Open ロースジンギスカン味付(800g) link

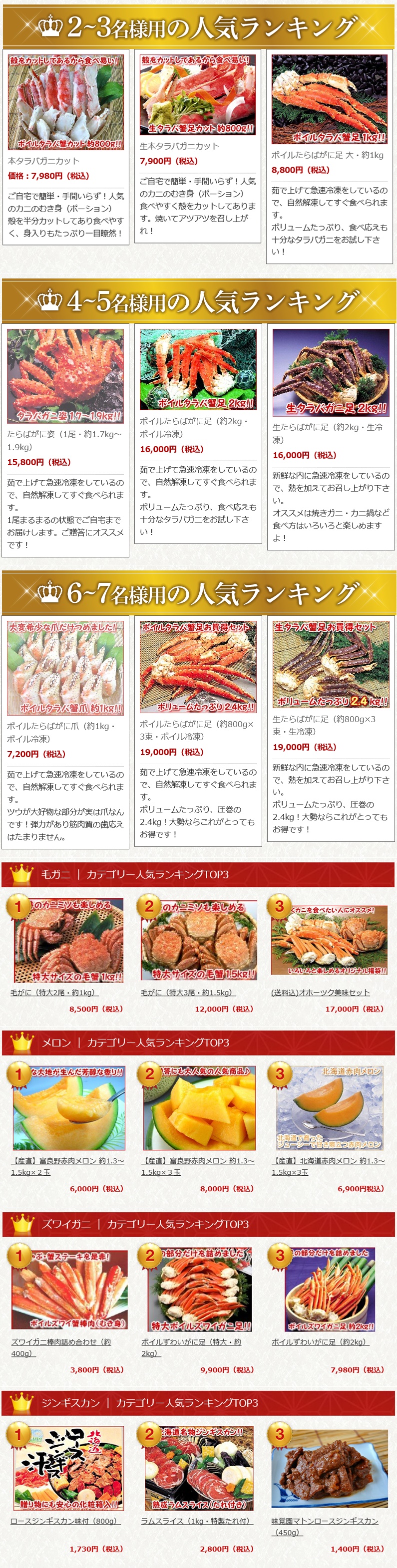pos(65,1521)
